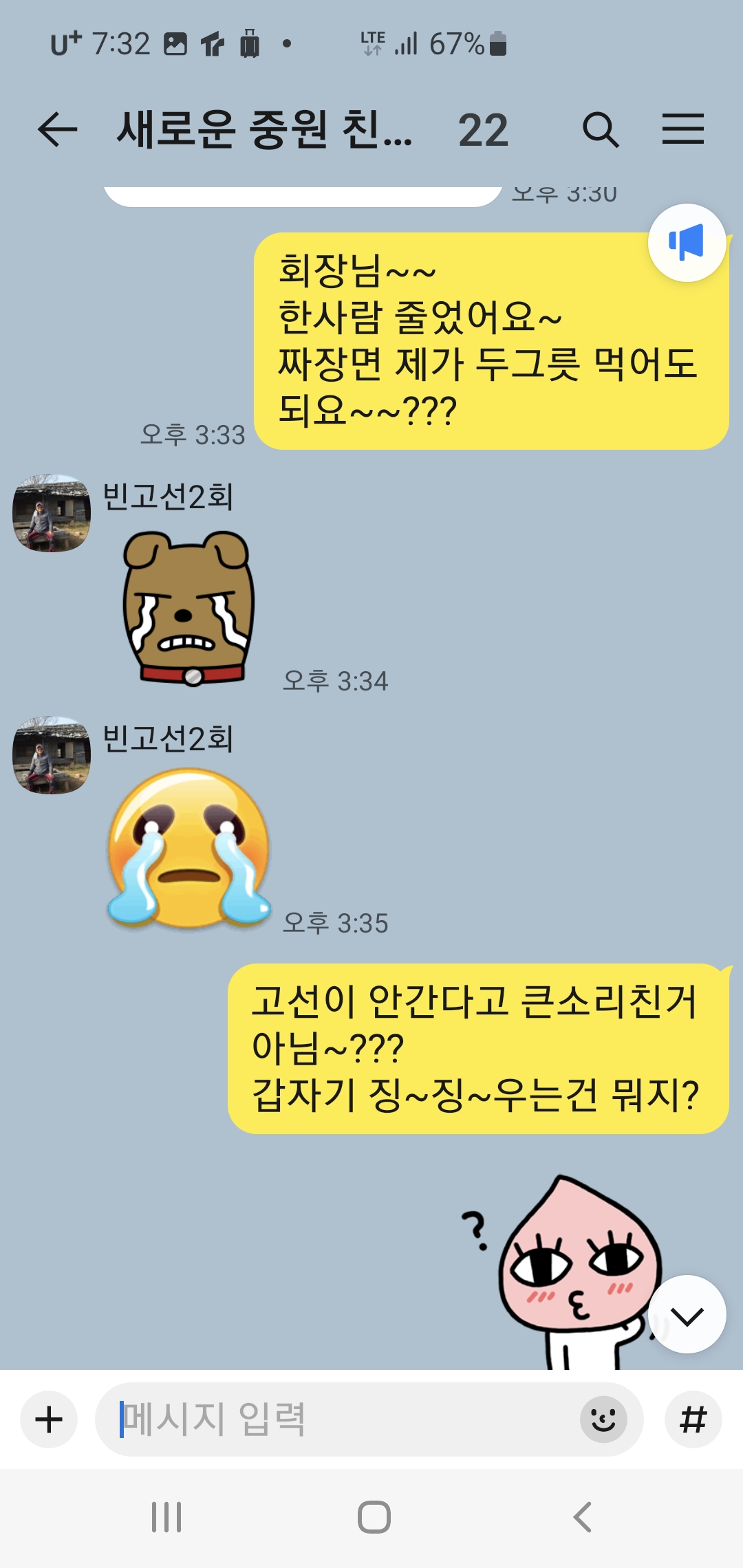Go to the system home screen
The image size is (743, 1568).
[x=374, y=1517]
